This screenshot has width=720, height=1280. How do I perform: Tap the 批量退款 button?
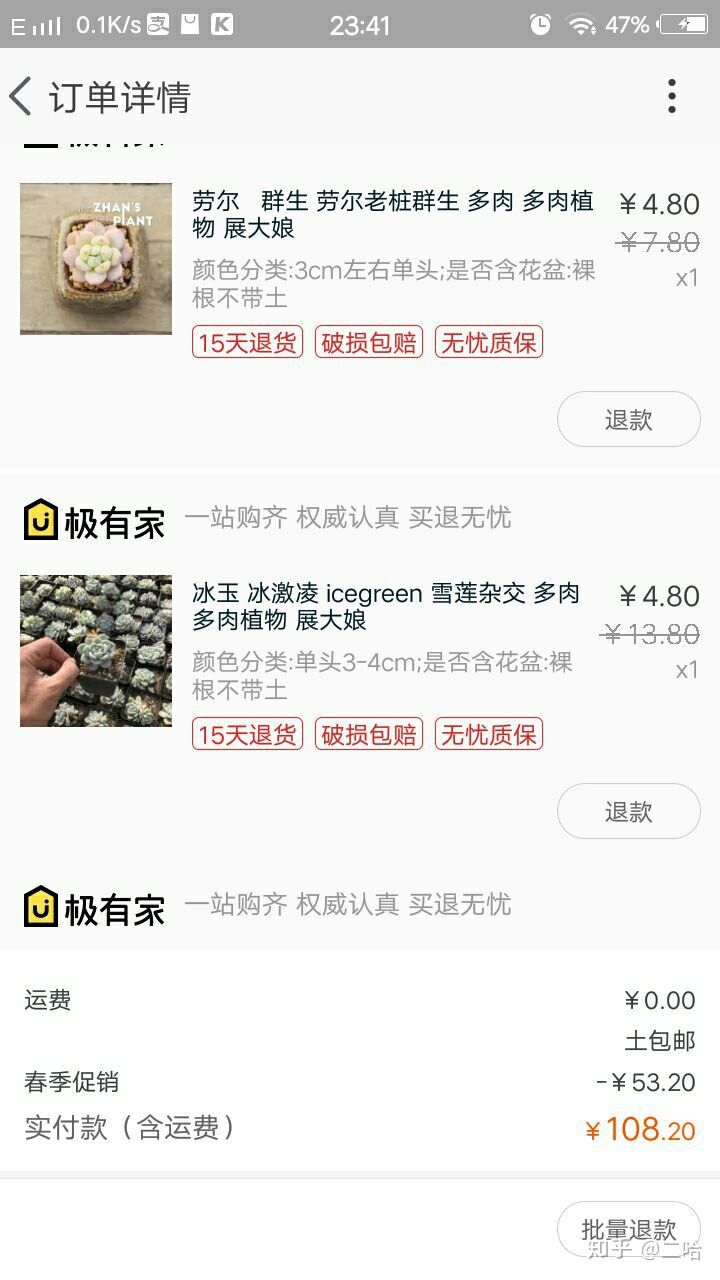click(x=628, y=1229)
